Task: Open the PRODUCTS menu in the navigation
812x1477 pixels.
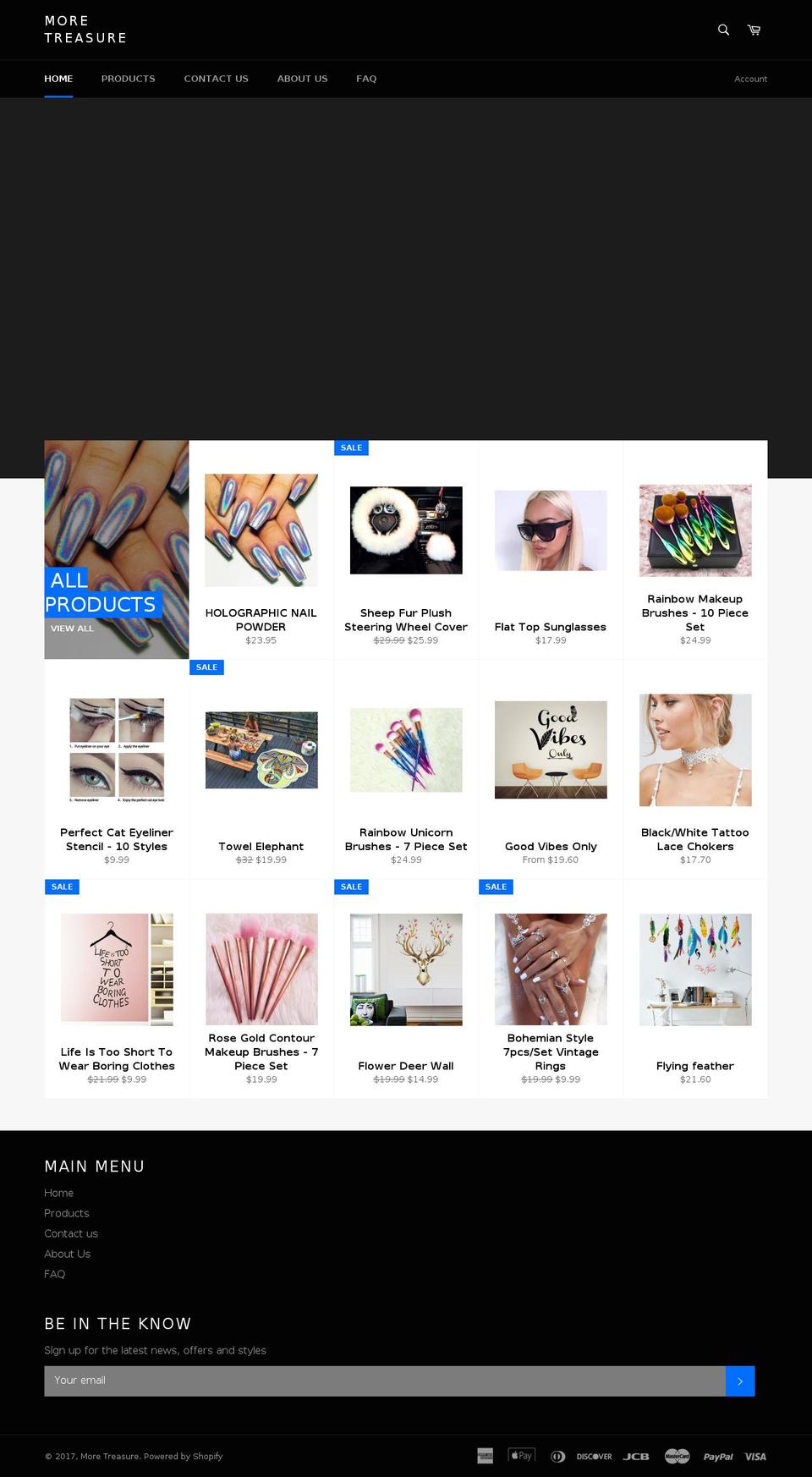Action: (128, 79)
